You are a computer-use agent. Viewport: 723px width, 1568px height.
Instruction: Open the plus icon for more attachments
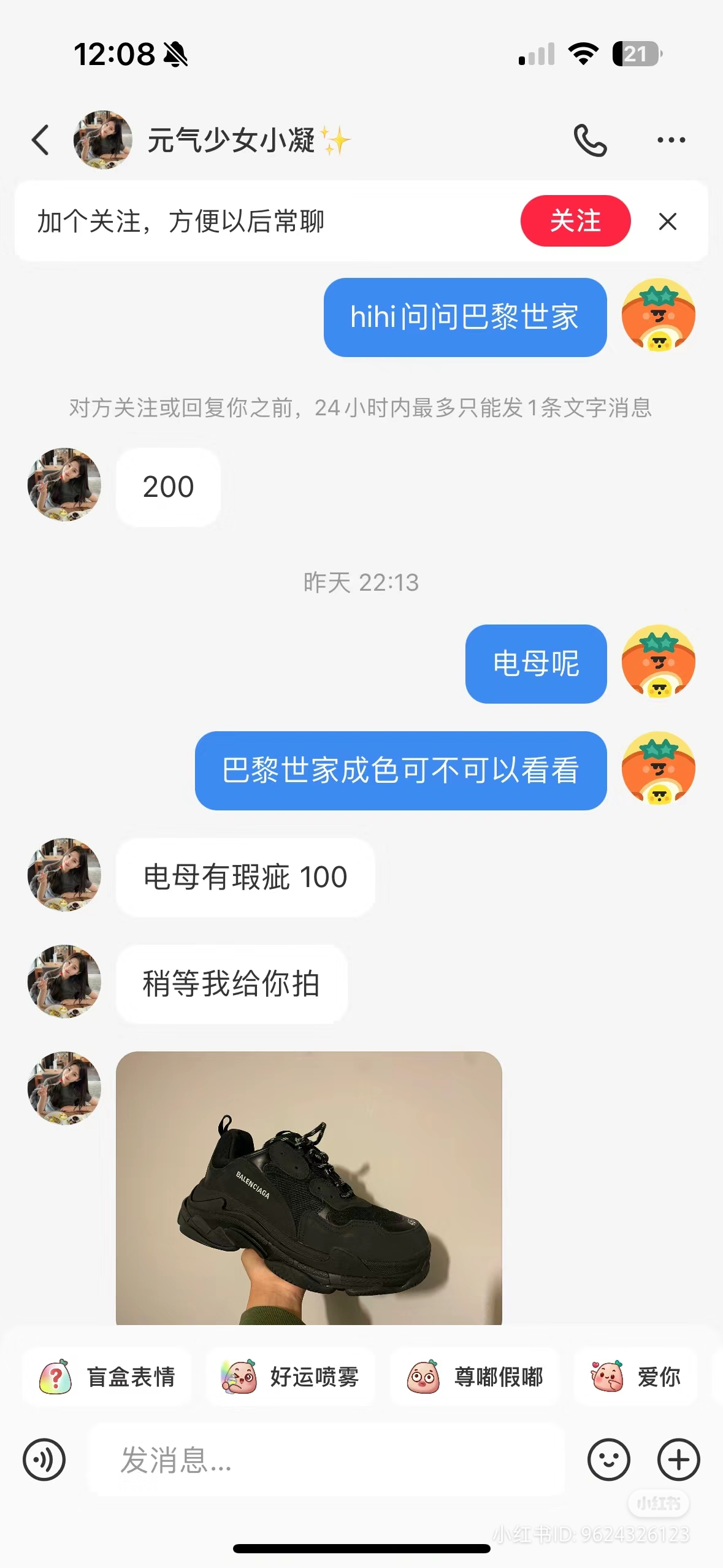pos(677,1460)
